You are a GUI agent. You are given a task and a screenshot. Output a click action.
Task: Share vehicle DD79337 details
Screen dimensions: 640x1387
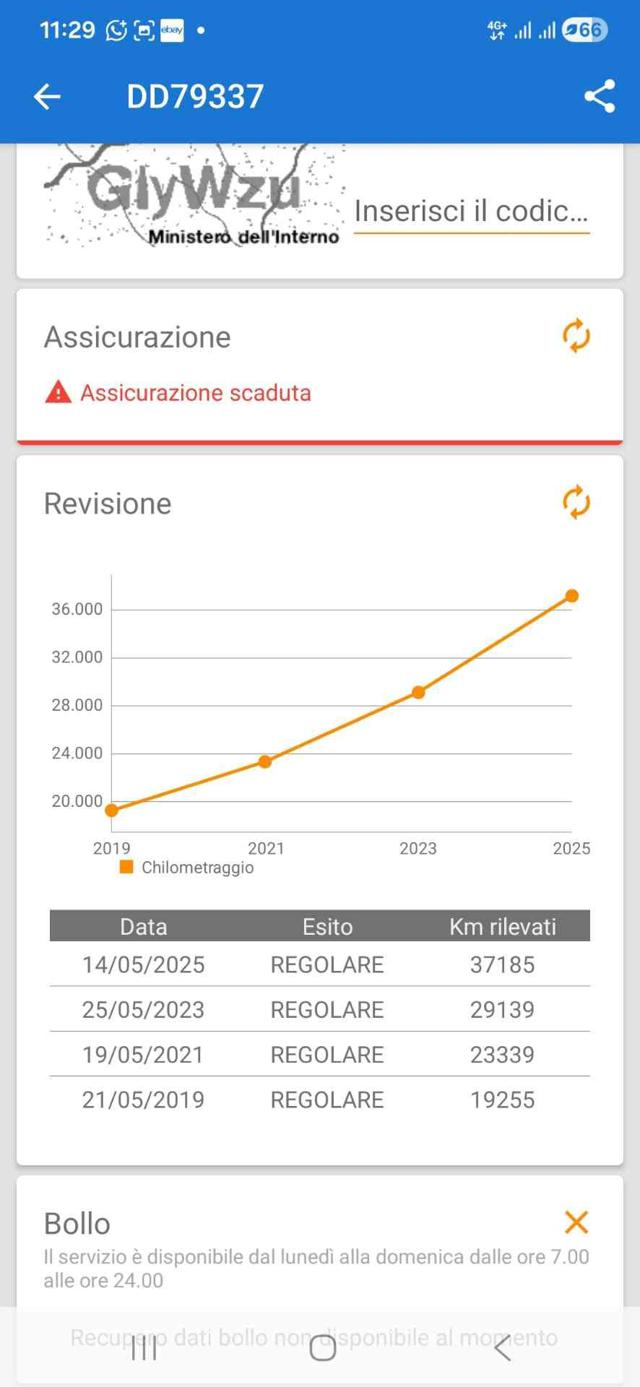(x=599, y=96)
